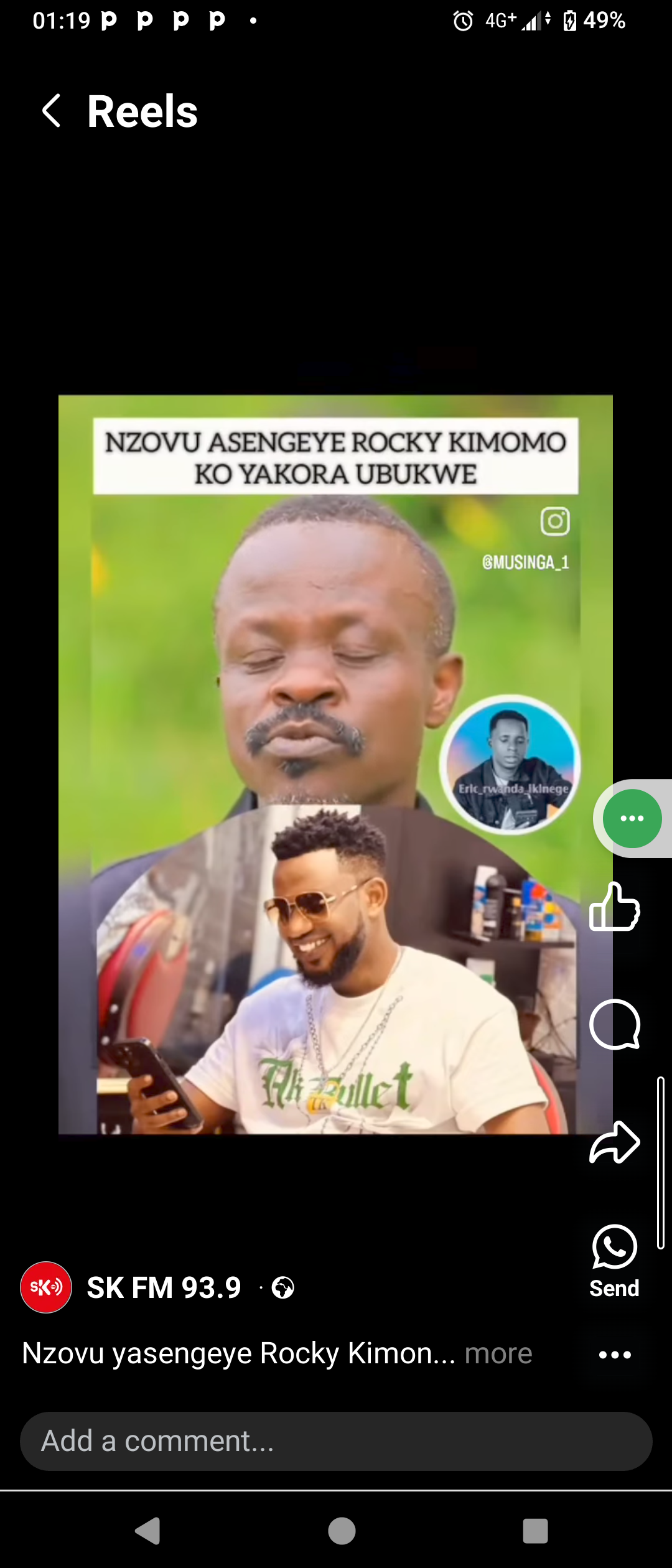Share this reel via arrow icon

(x=614, y=1142)
